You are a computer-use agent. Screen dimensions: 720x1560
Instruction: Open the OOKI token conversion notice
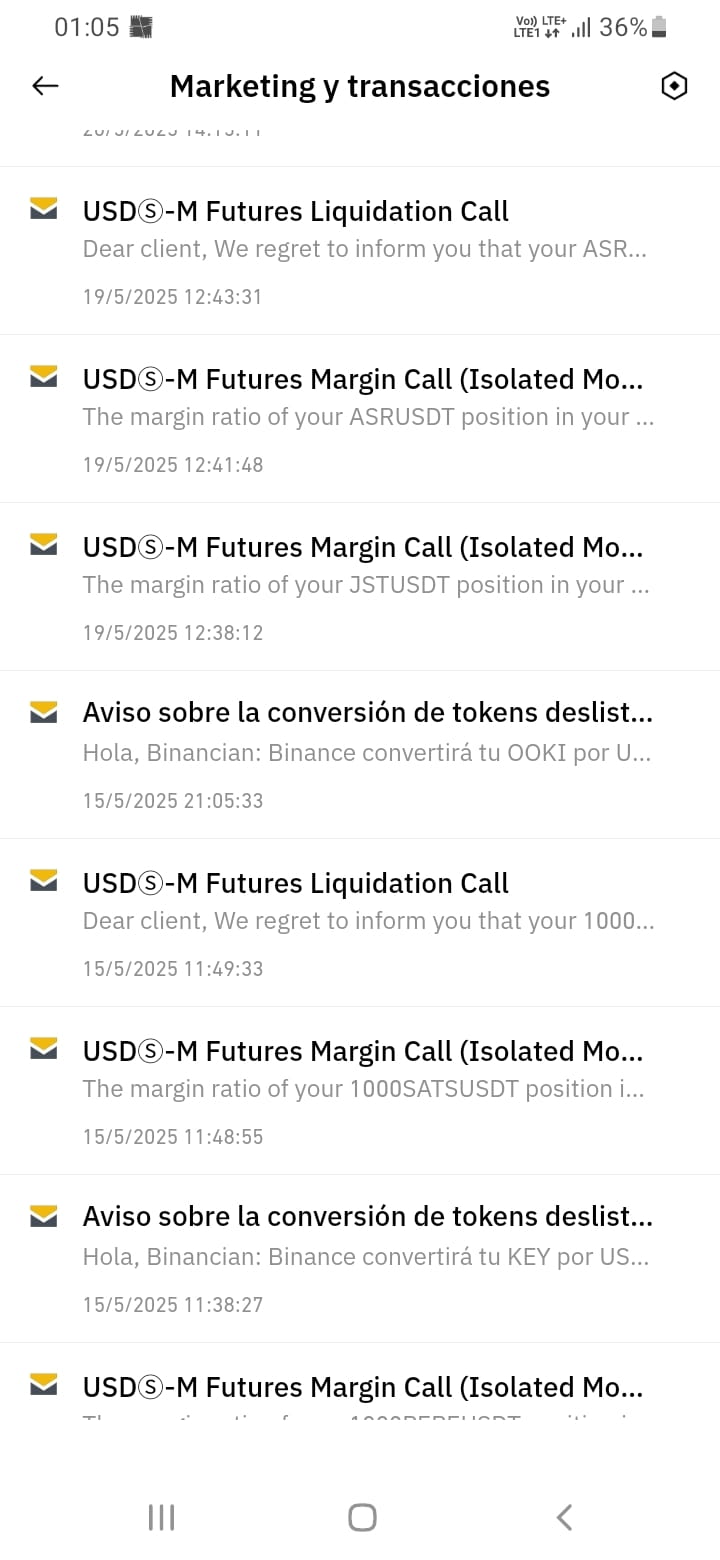pos(360,755)
